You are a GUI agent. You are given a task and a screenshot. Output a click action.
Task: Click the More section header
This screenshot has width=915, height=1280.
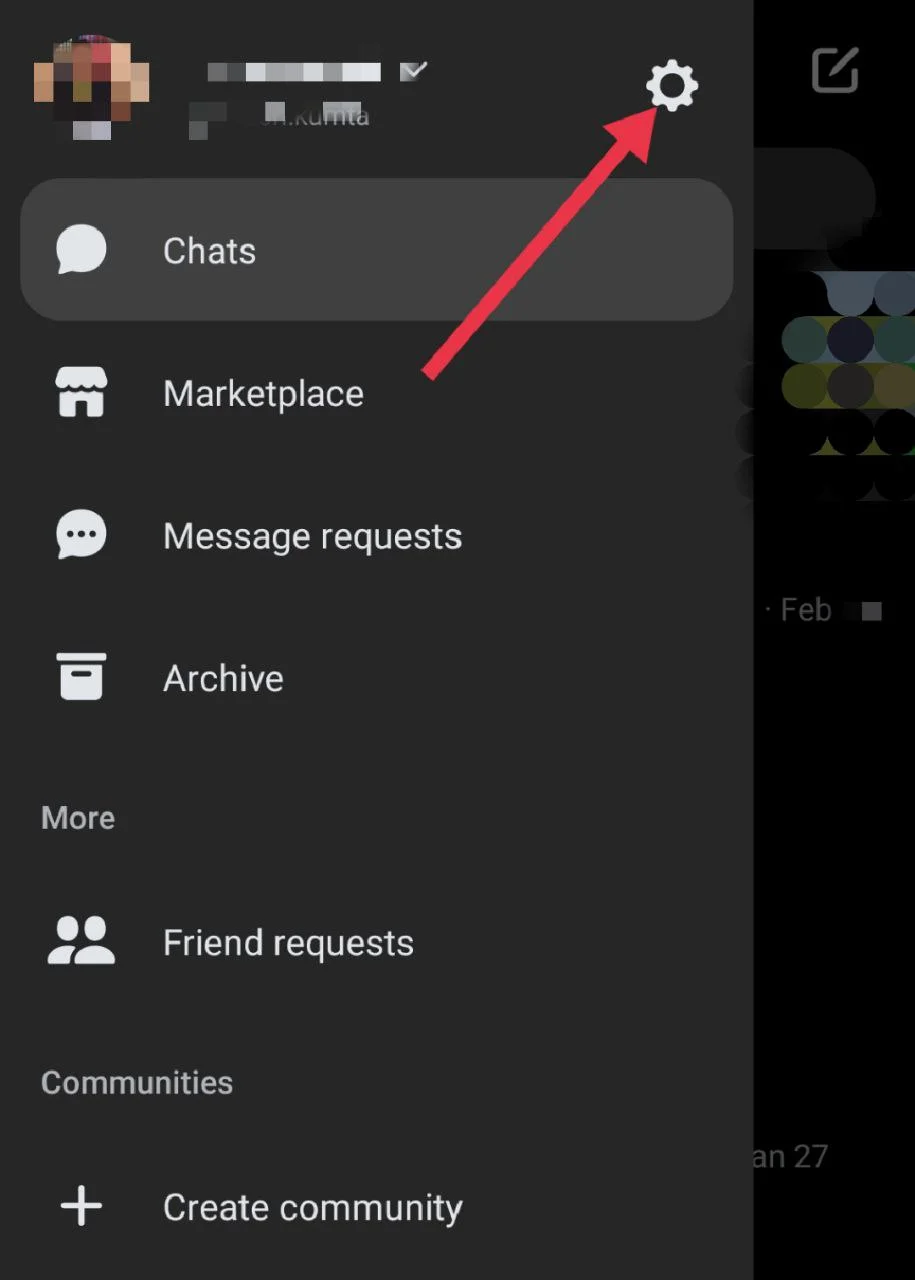(x=77, y=817)
